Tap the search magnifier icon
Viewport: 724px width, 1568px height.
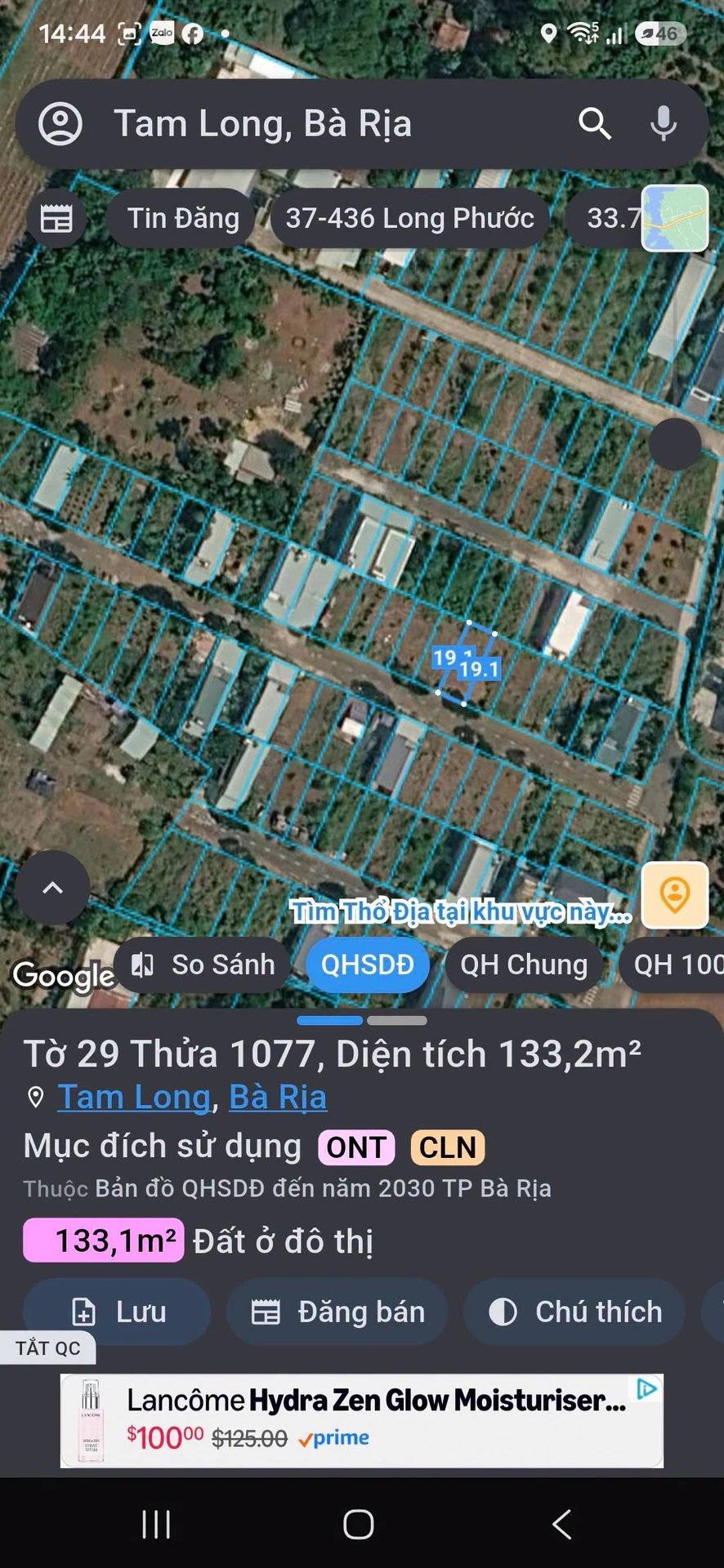(x=594, y=124)
